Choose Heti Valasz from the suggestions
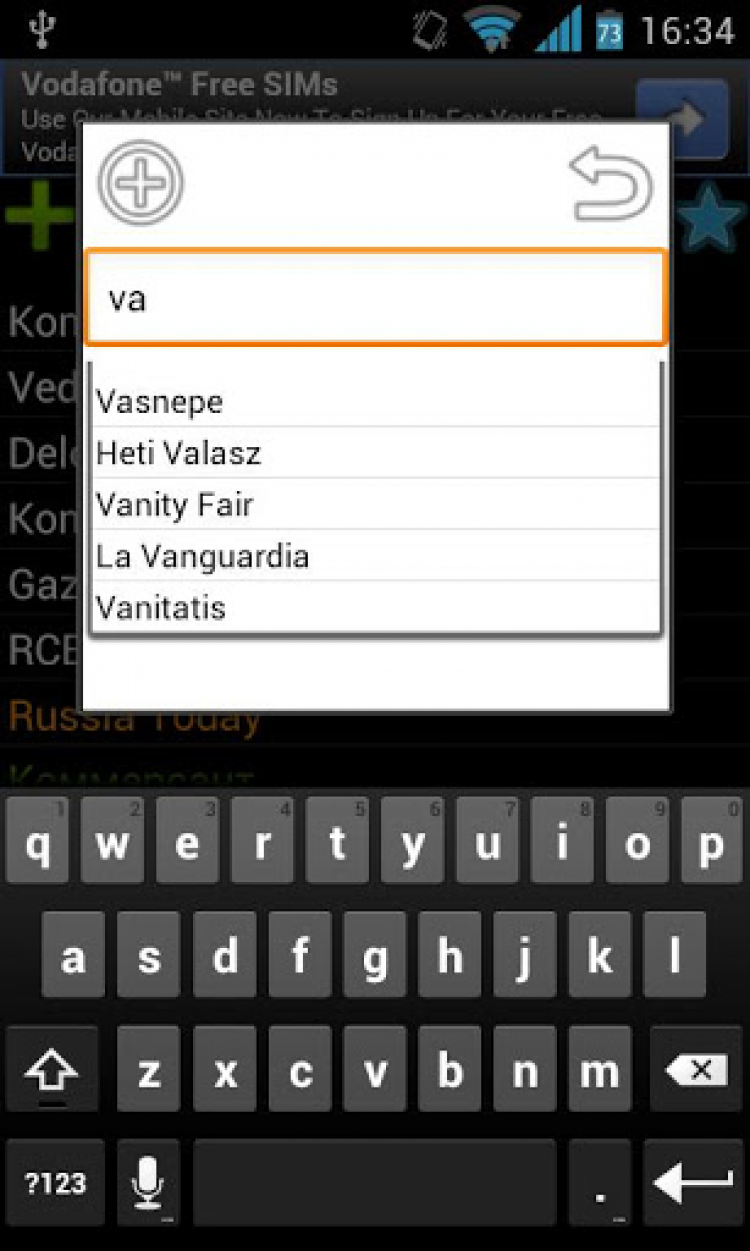Image resolution: width=750 pixels, height=1251 pixels. tap(375, 453)
